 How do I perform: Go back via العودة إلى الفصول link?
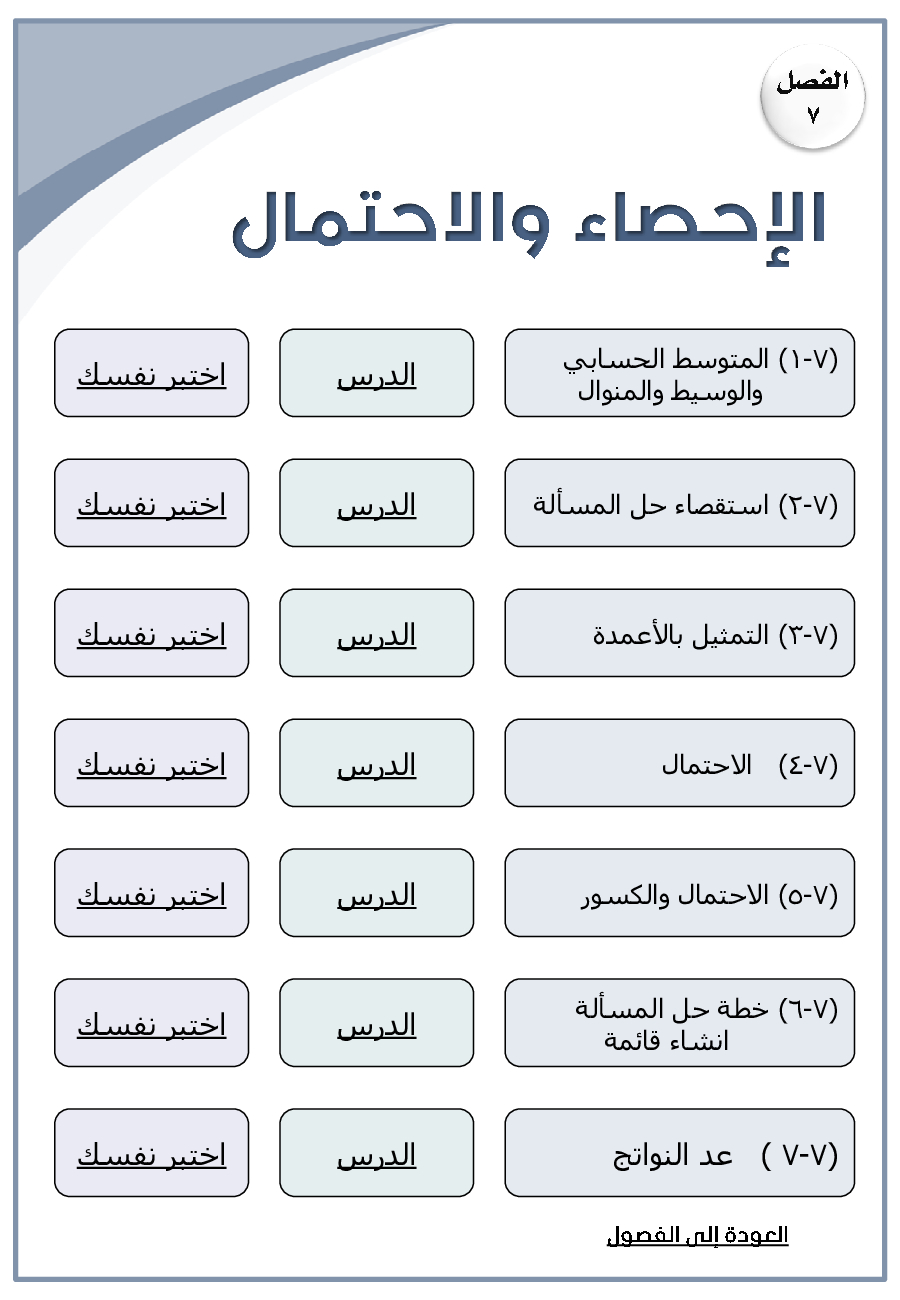697,1236
